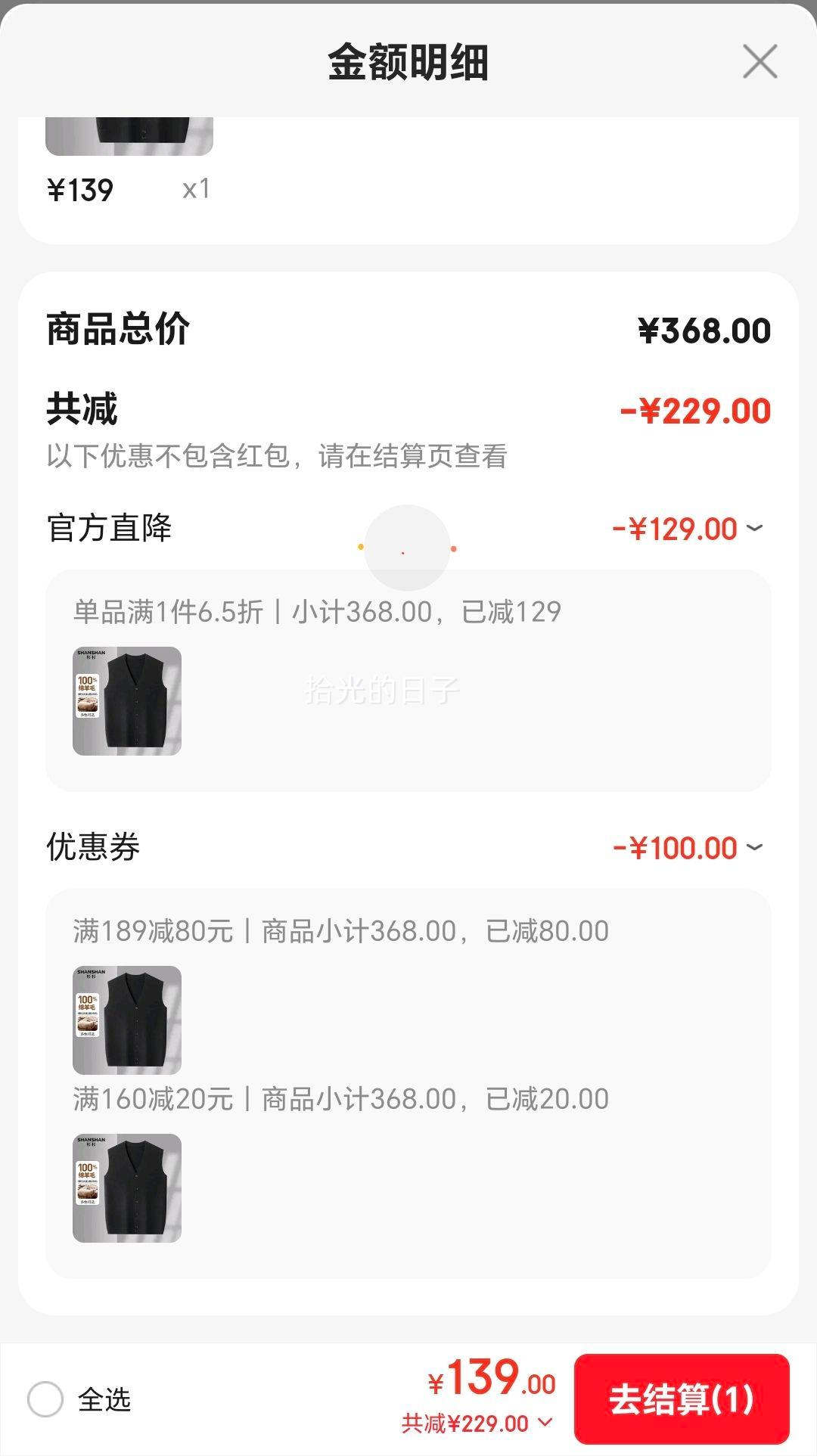Collapse the 优惠券 discount details
Viewport: 817px width, 1456px height.
click(x=754, y=847)
